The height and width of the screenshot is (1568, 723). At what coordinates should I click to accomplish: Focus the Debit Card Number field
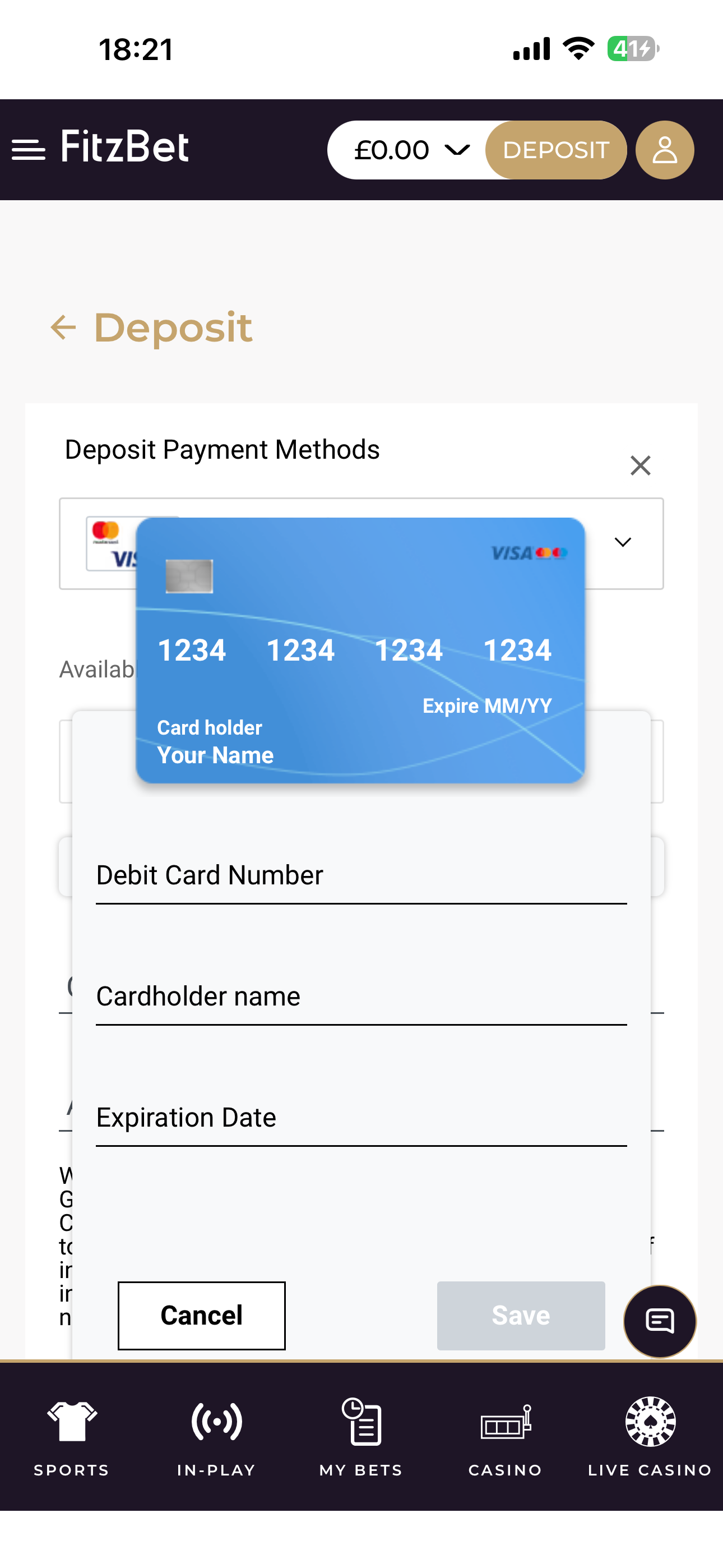point(361,877)
